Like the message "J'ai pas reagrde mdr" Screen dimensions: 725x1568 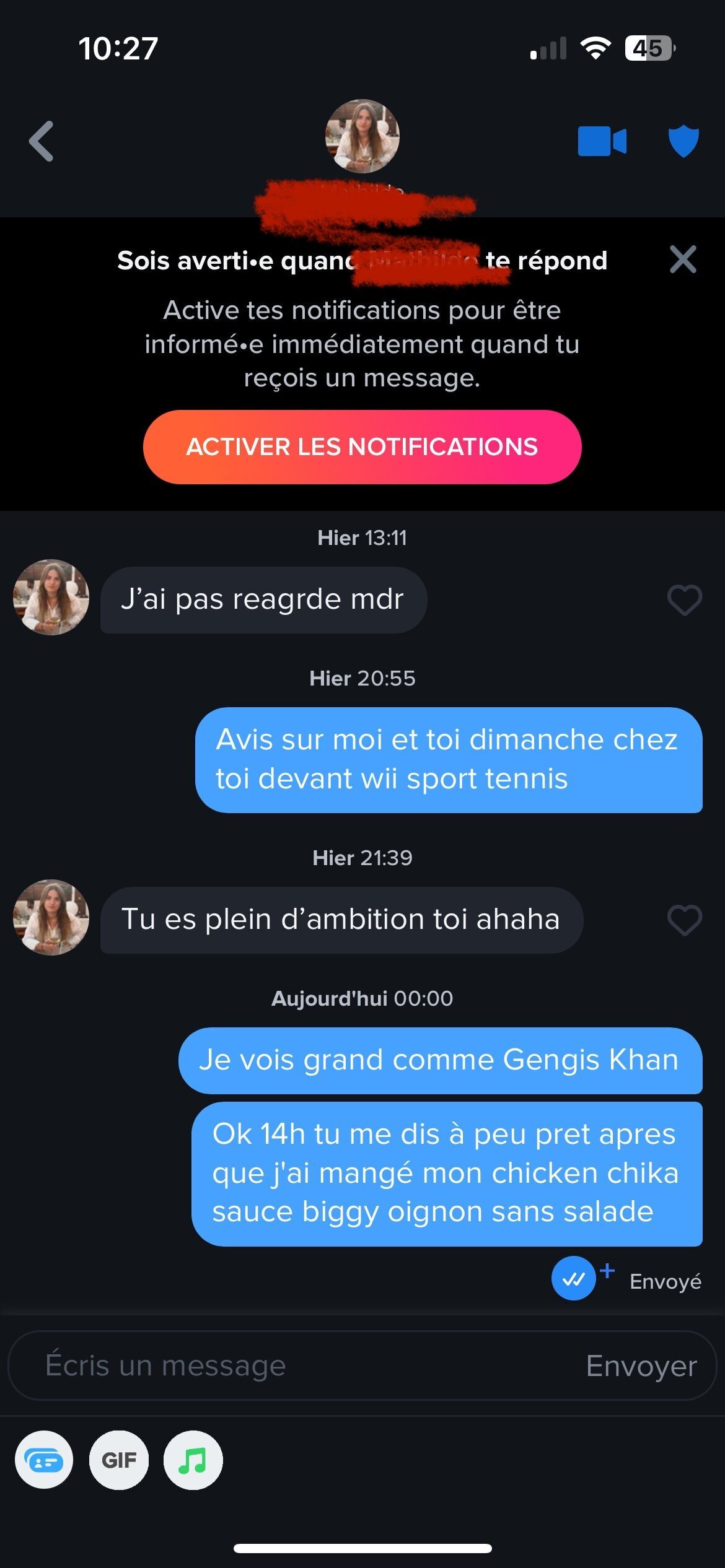[684, 600]
